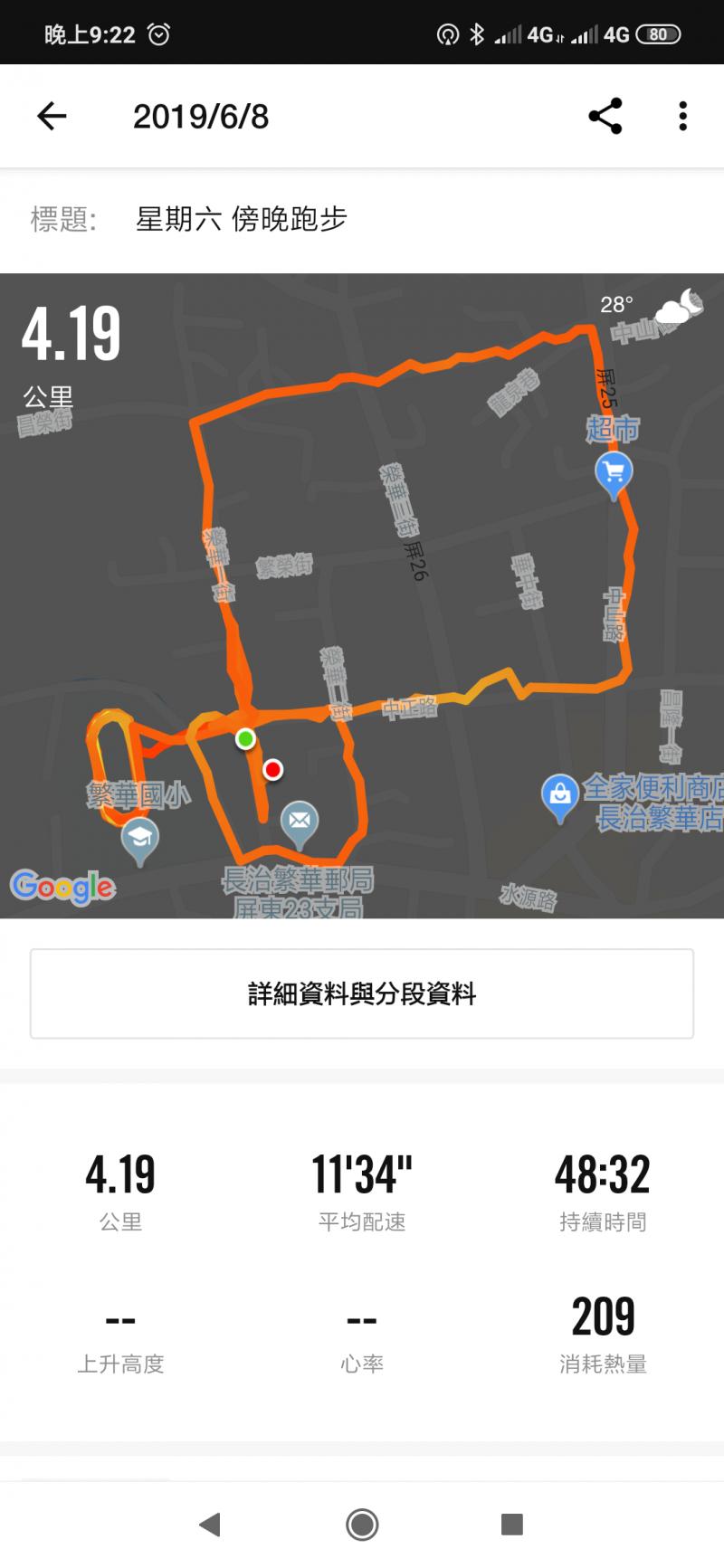Open 詳細資料與分段資料 details
Image resolution: width=724 pixels, height=1568 pixels.
(362, 993)
